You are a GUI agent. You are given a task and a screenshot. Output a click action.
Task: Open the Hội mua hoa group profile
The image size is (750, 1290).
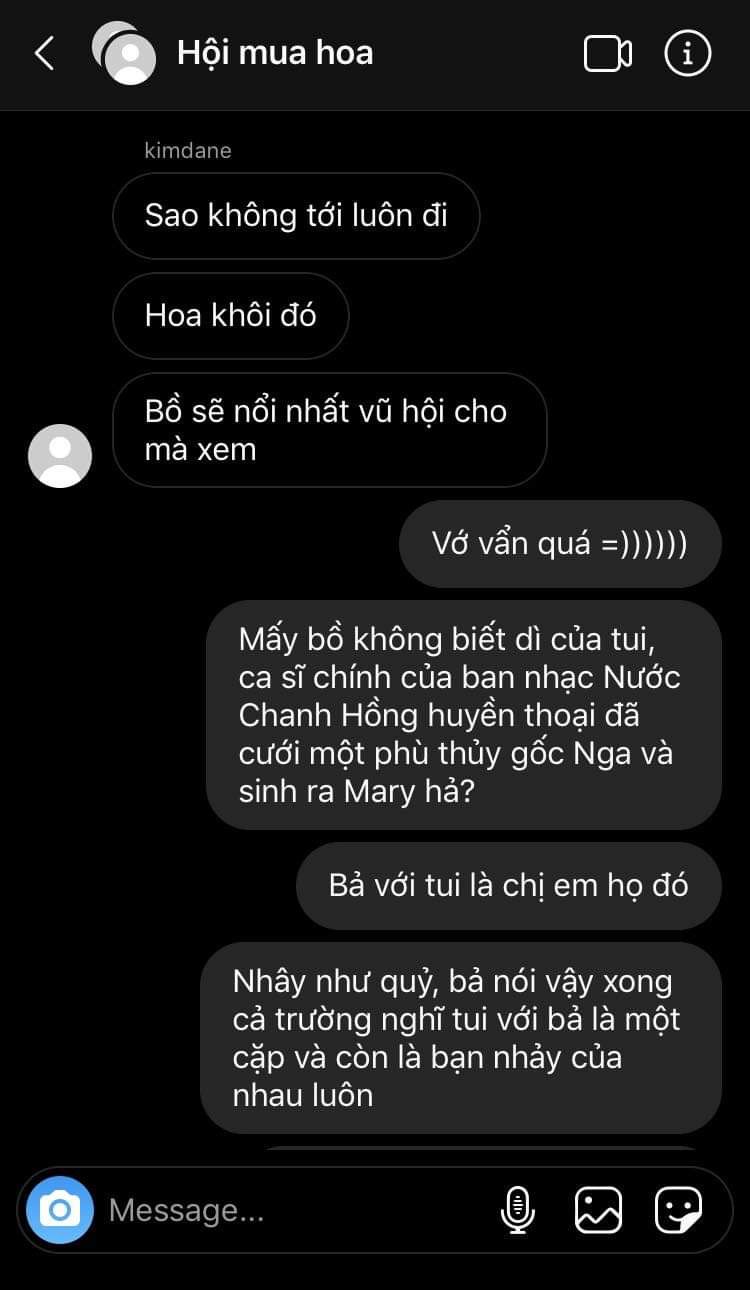tap(274, 53)
